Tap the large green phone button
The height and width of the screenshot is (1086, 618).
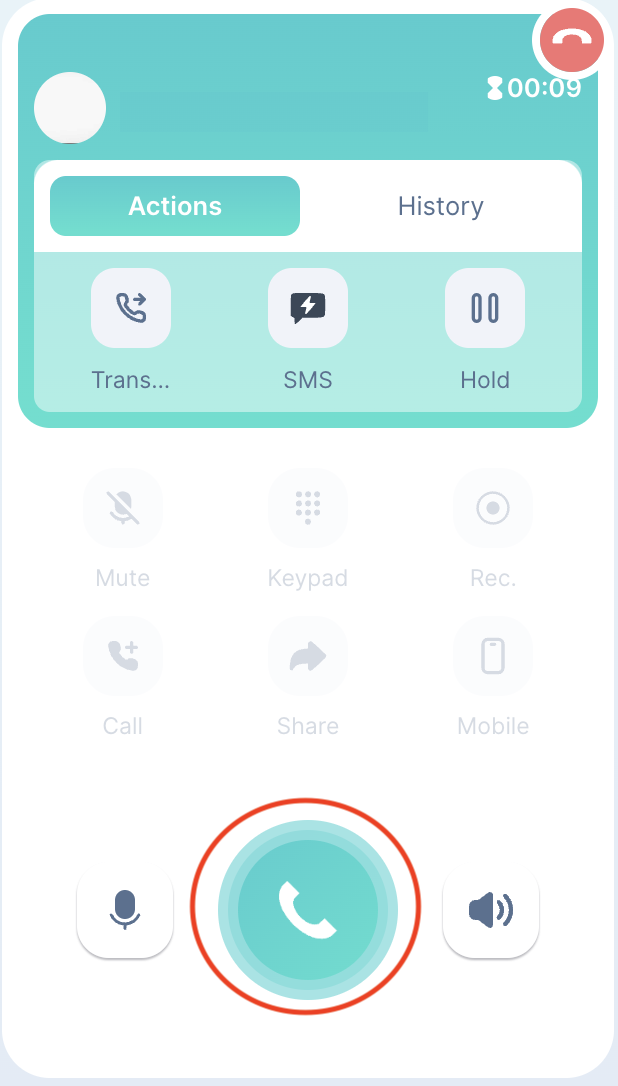pos(308,910)
